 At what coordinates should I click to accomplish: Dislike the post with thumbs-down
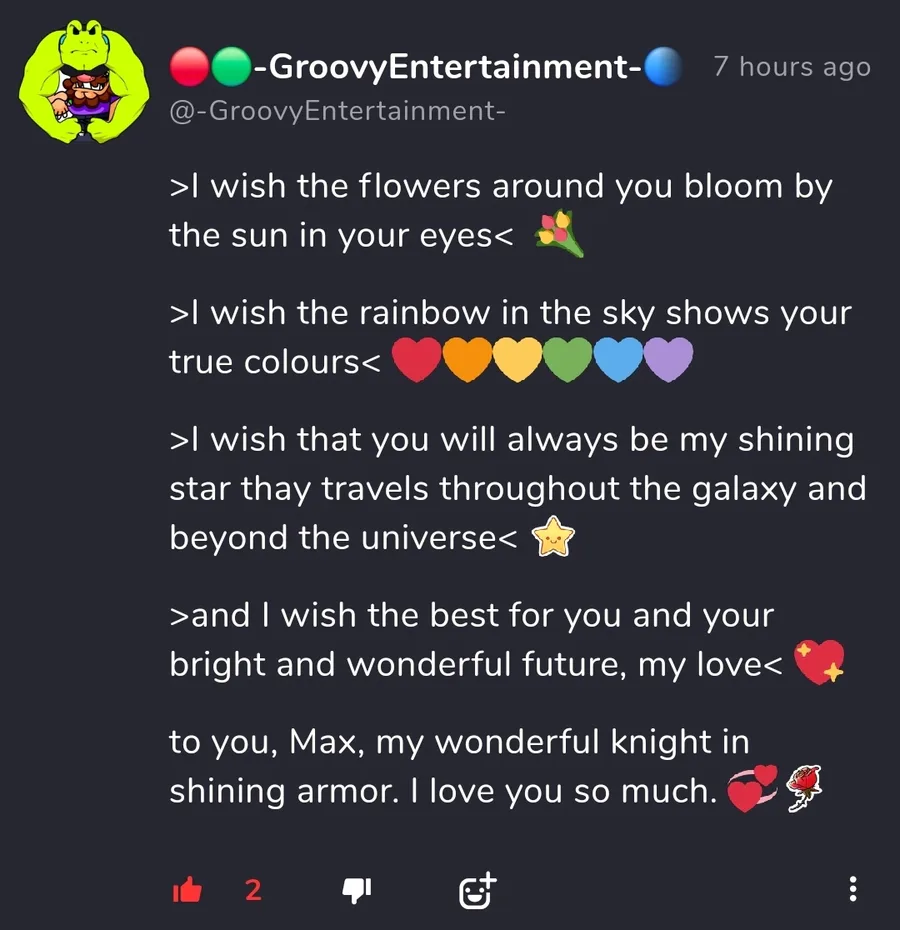tap(357, 890)
